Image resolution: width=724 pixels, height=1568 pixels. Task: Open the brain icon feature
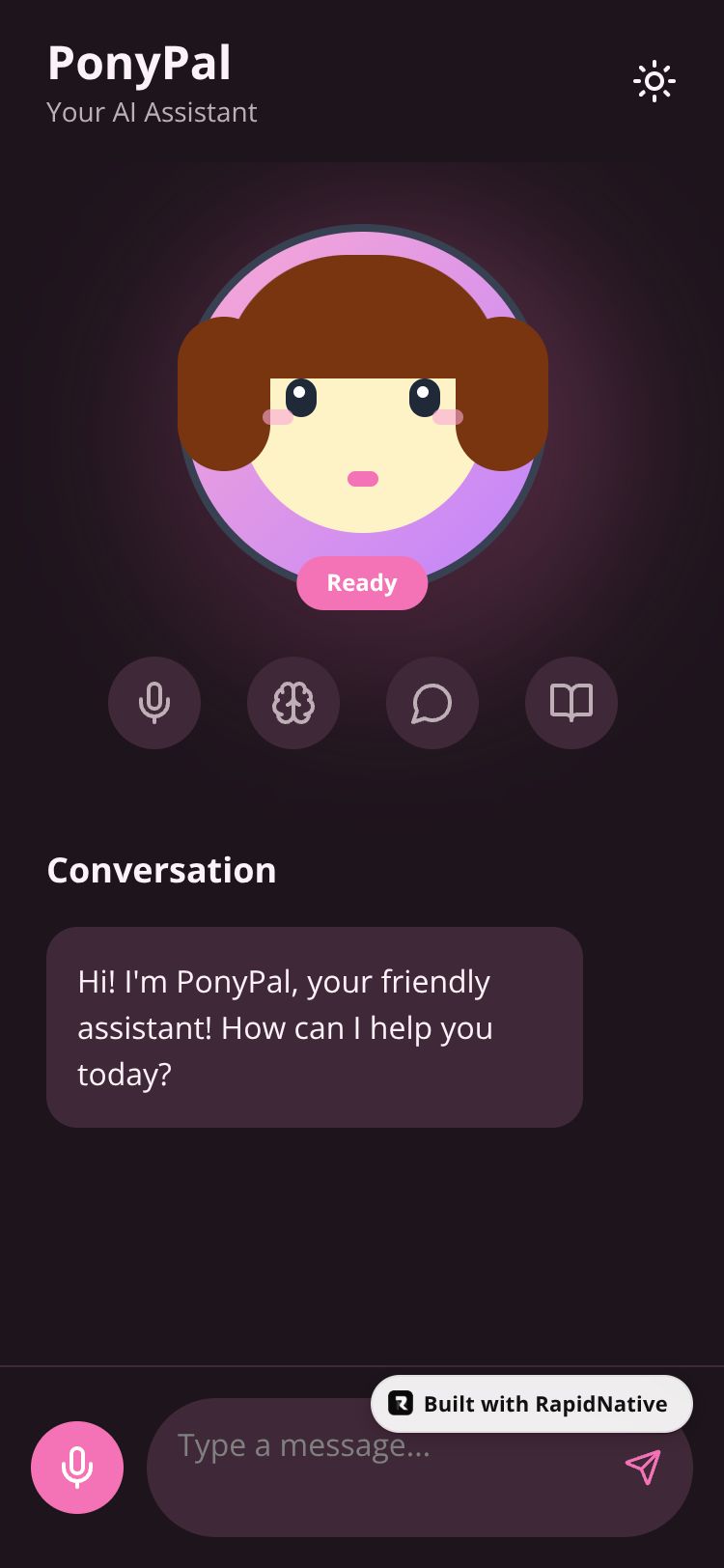[x=293, y=703]
